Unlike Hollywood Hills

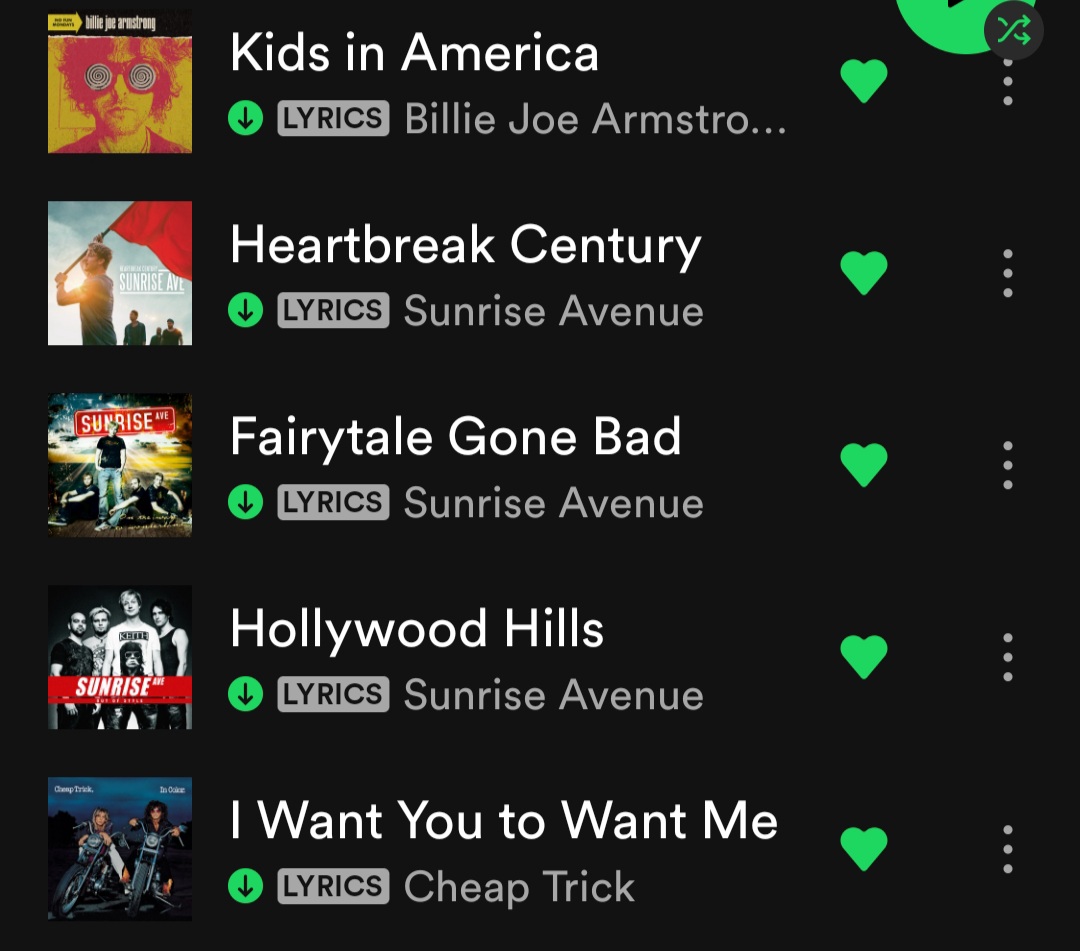864,657
